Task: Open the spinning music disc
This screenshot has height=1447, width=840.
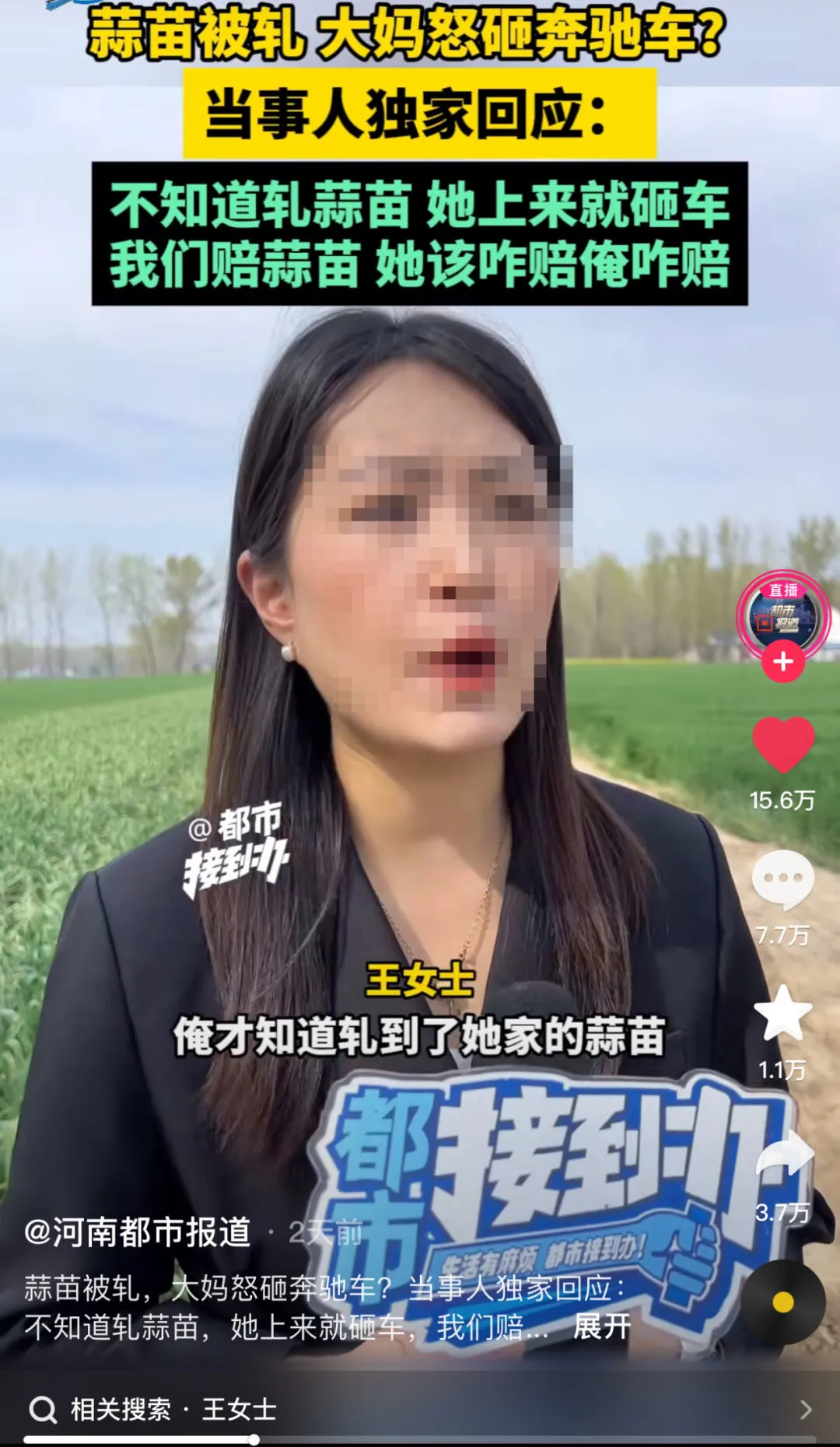Action: 782,1302
